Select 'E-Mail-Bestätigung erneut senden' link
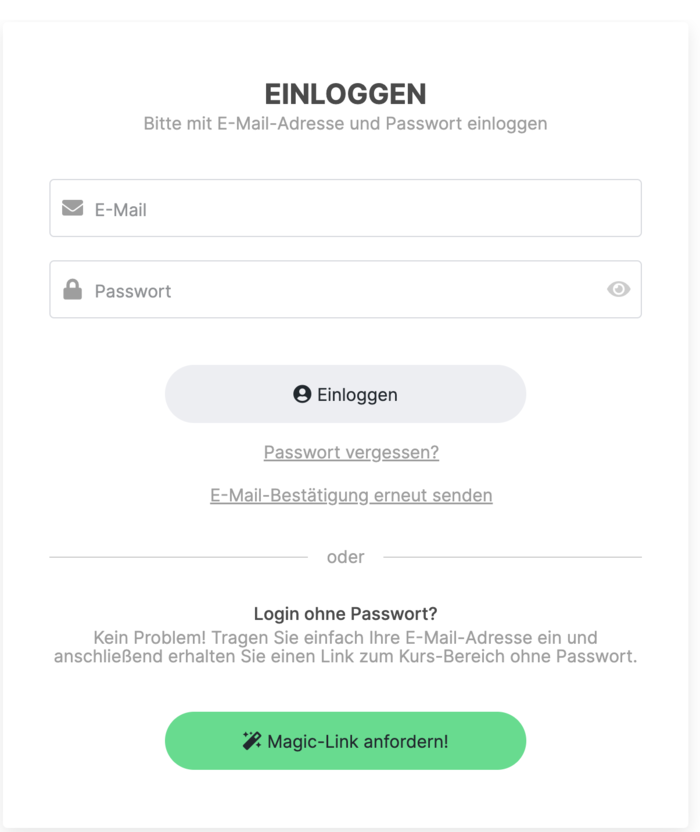The height and width of the screenshot is (832, 700). 351,495
